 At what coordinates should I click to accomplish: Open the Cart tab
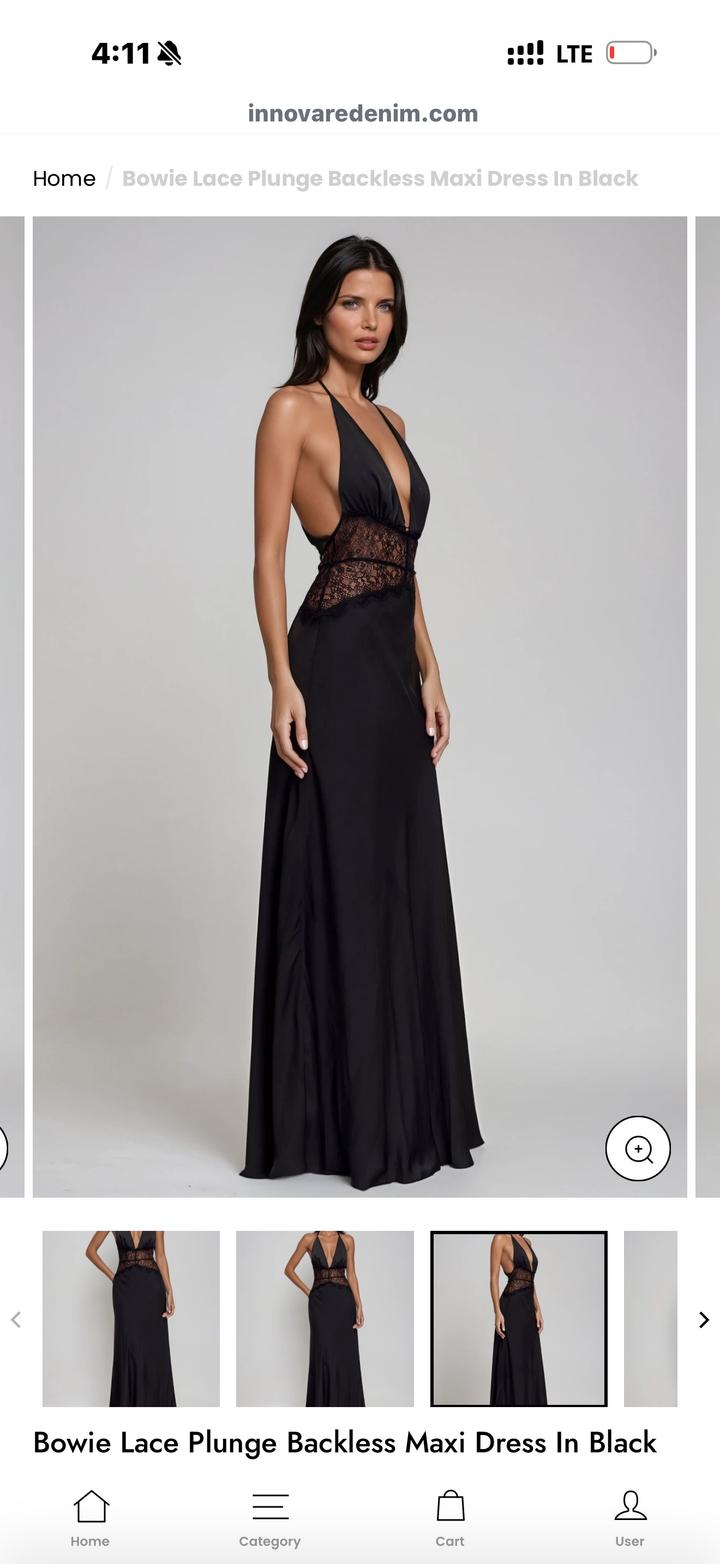450,1518
